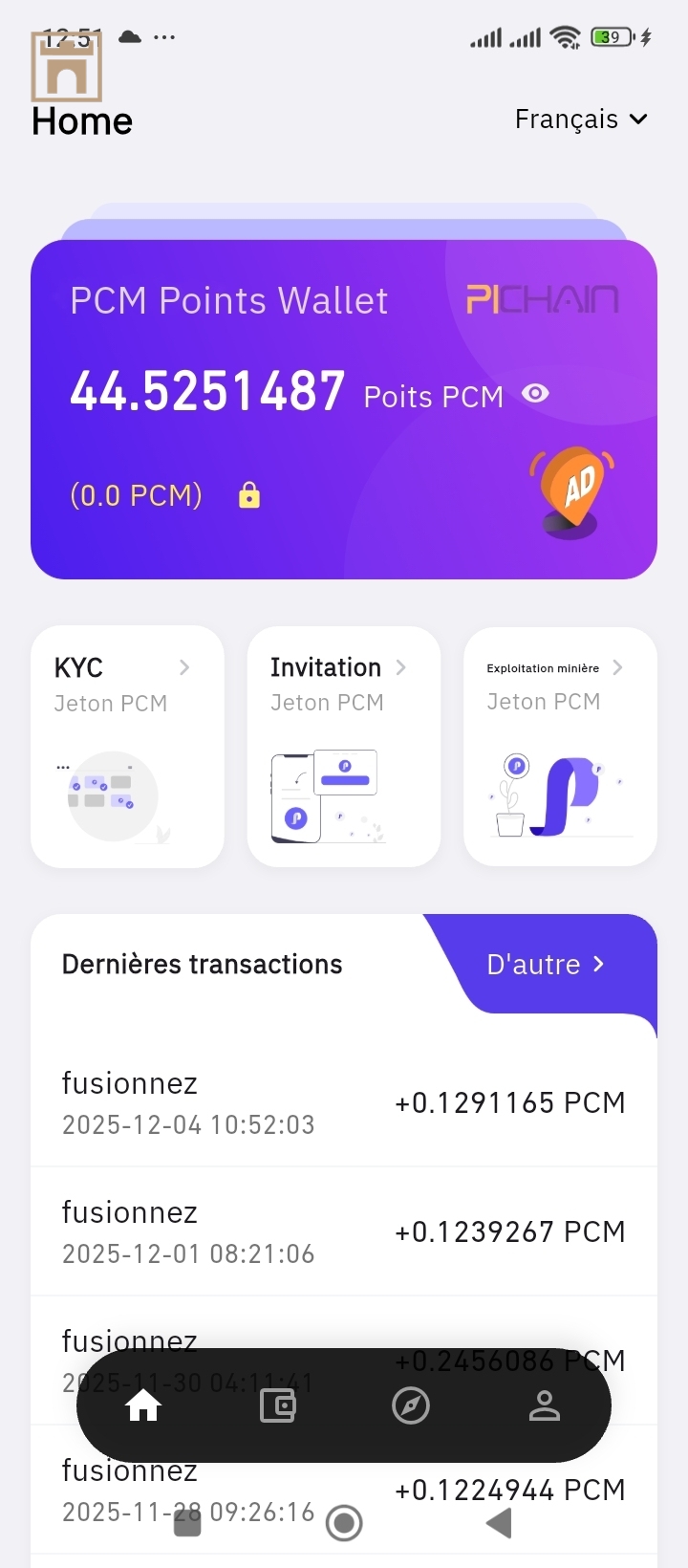688x1568 pixels.
Task: View more transactions via D'autre
Action: click(546, 965)
